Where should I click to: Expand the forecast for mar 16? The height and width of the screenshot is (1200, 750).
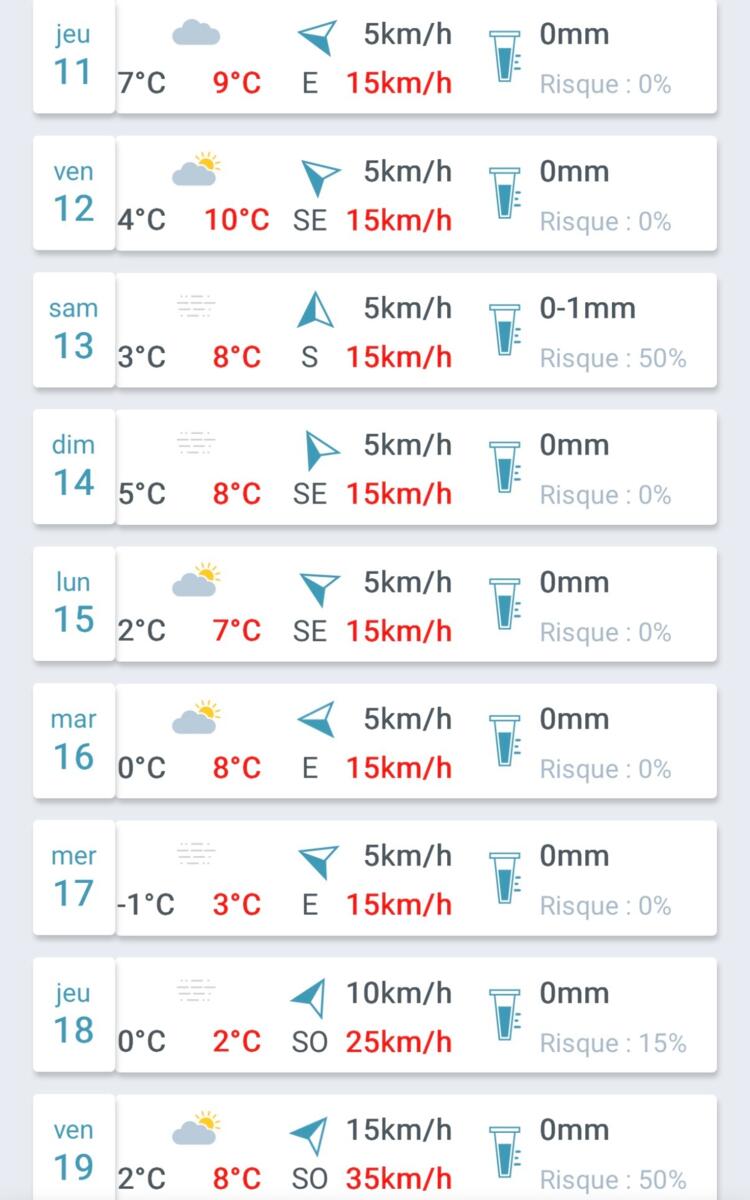pyautogui.click(x=375, y=742)
